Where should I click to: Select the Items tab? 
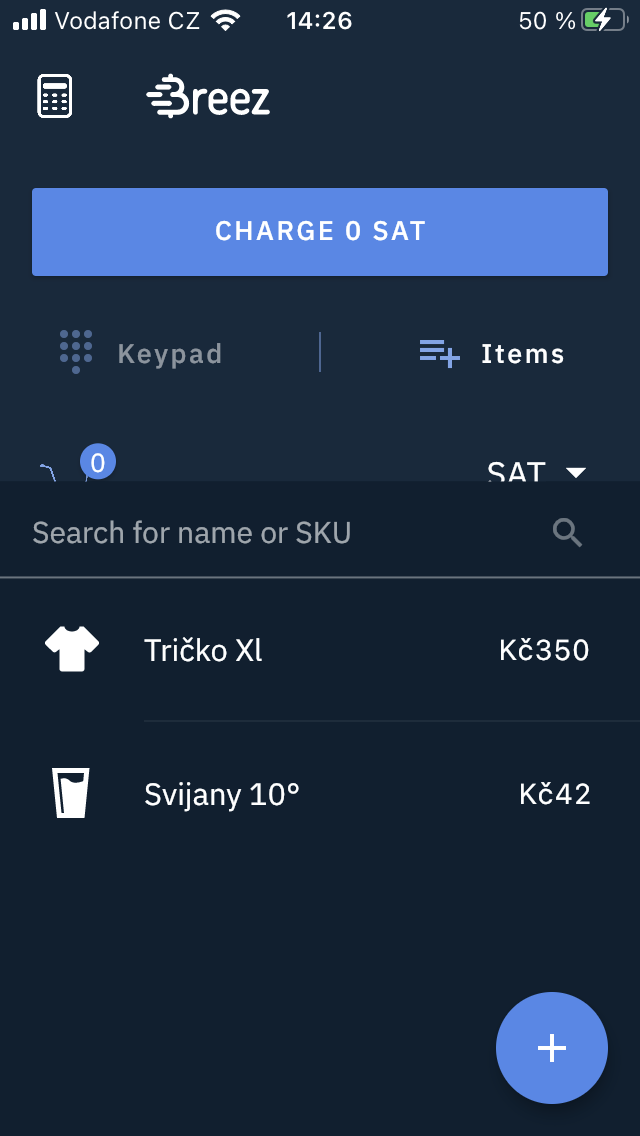[x=491, y=354]
